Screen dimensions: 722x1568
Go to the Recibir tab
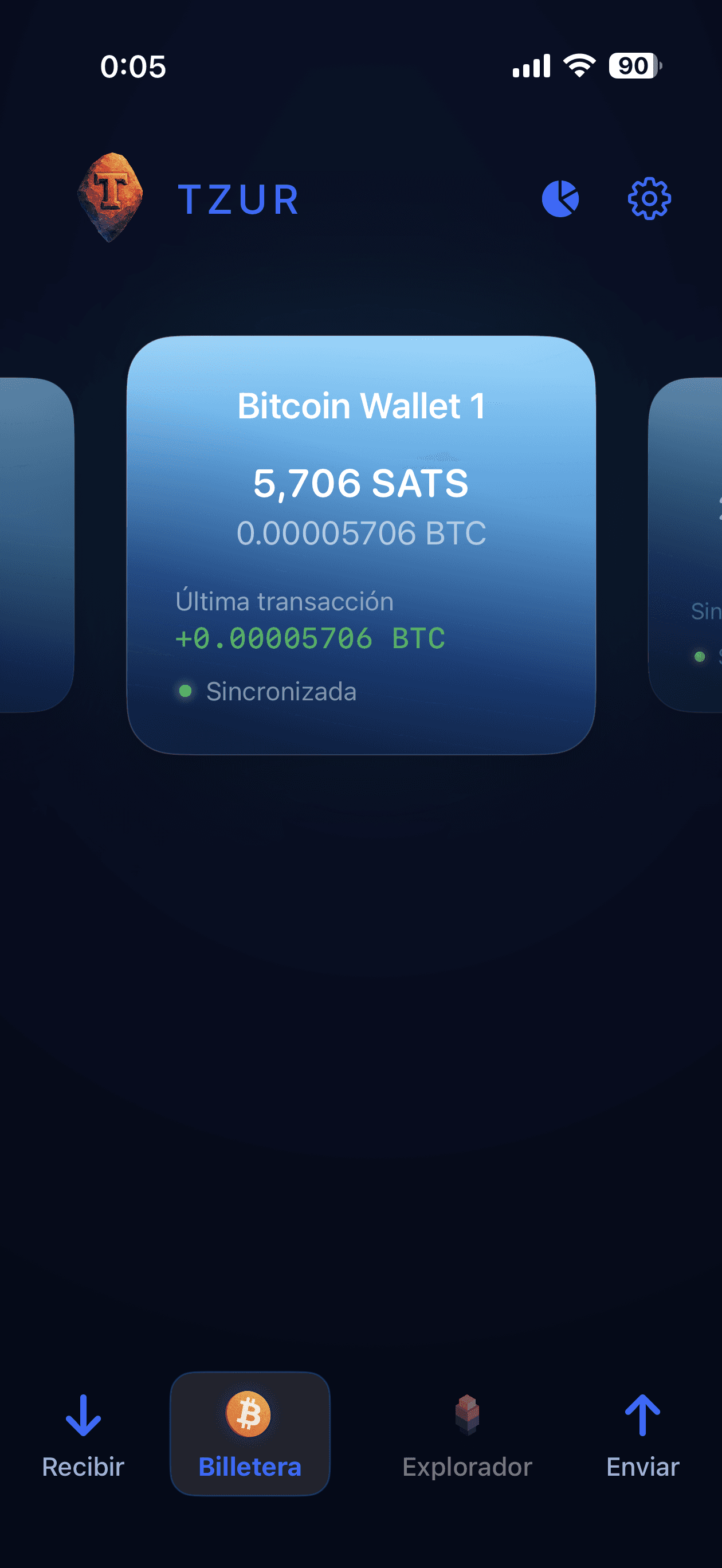click(84, 1434)
